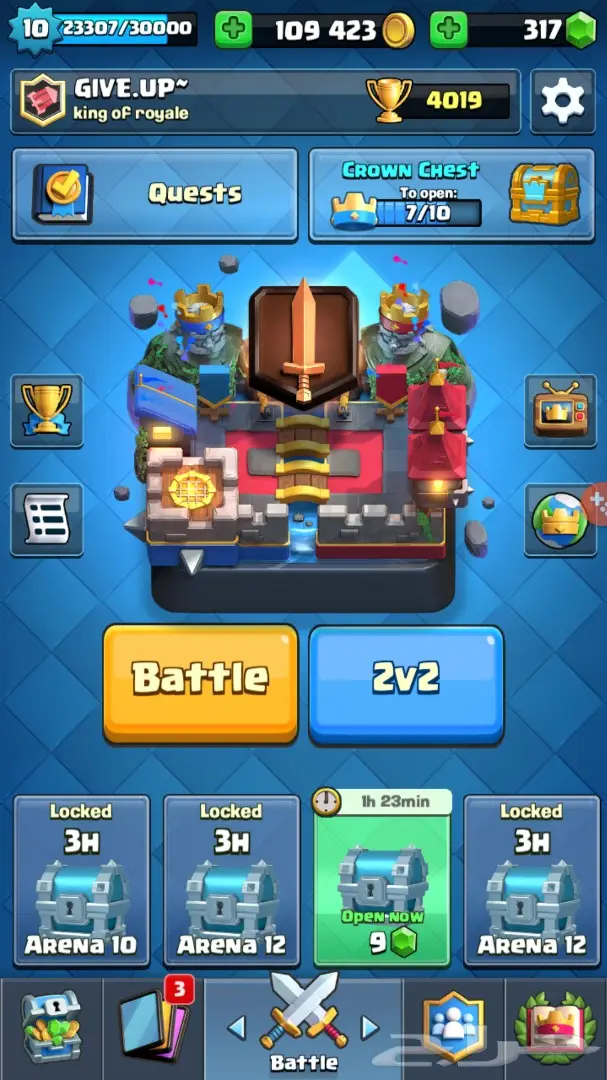Add more green gems
This screenshot has width=607, height=1080.
click(449, 29)
